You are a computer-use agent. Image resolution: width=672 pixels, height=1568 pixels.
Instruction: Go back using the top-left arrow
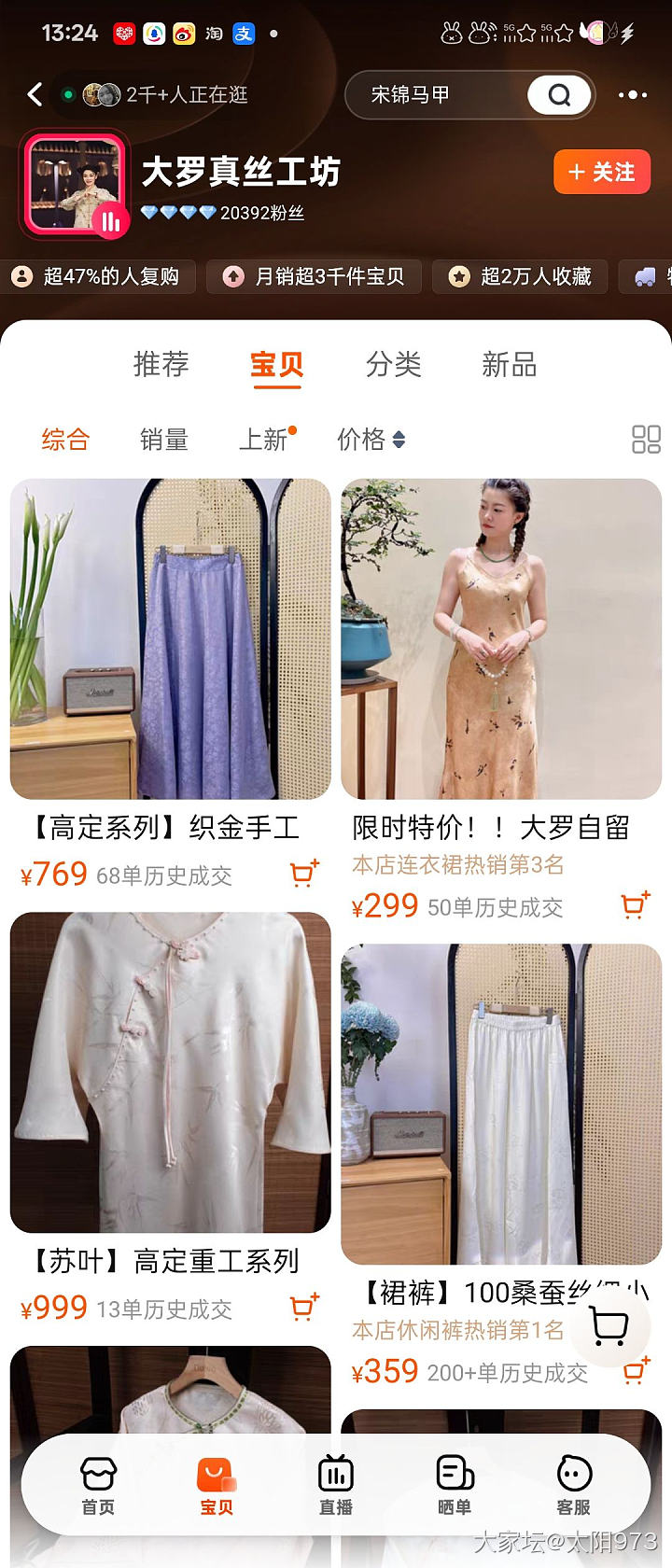pyautogui.click(x=35, y=94)
